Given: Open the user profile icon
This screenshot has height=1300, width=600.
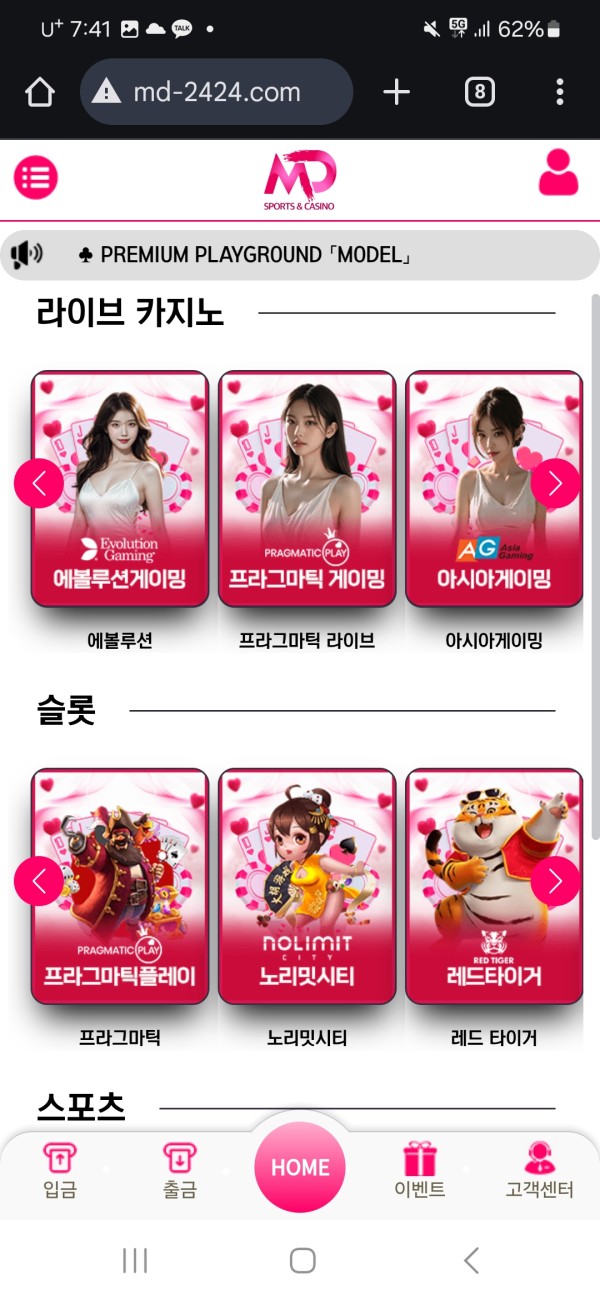Looking at the screenshot, I should (x=558, y=173).
